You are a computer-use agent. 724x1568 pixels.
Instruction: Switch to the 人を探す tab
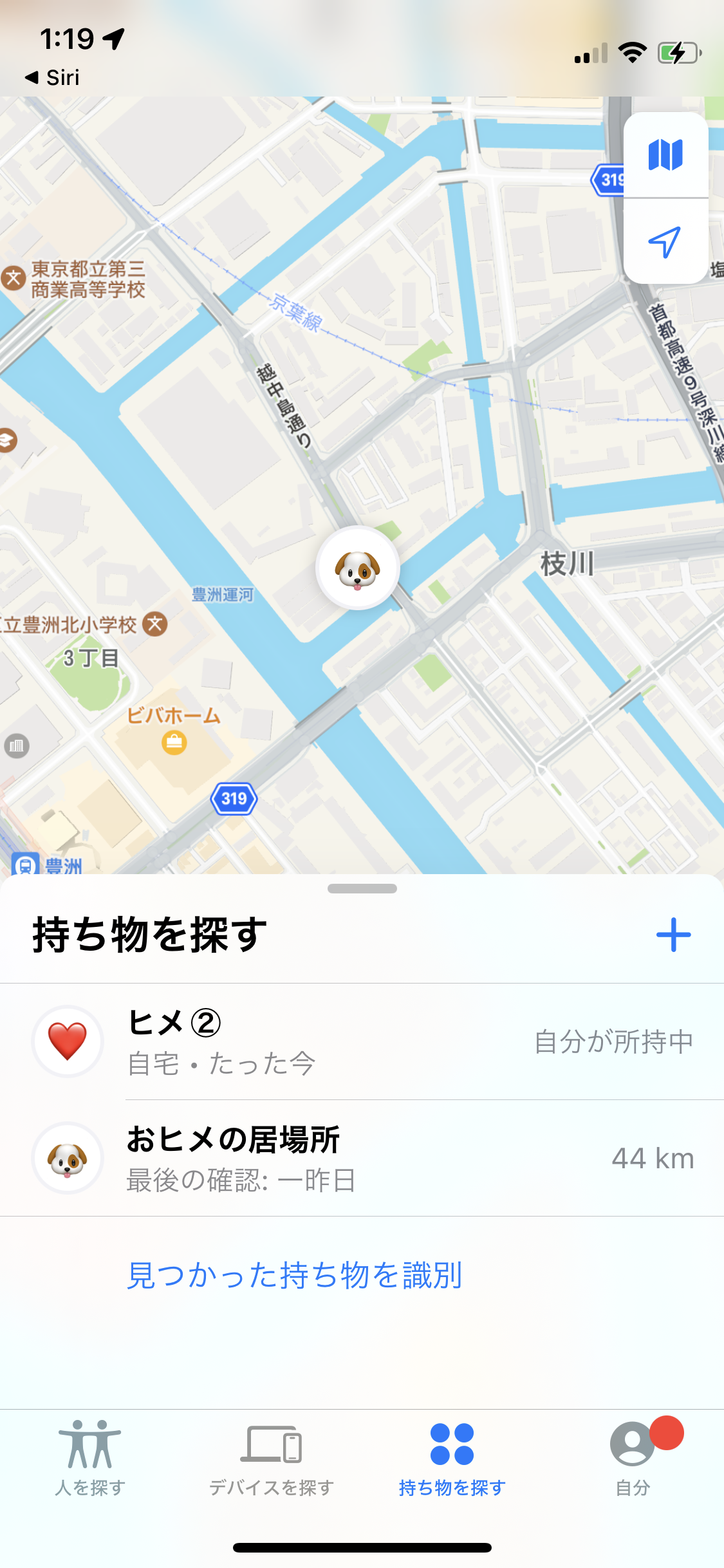[90, 1459]
